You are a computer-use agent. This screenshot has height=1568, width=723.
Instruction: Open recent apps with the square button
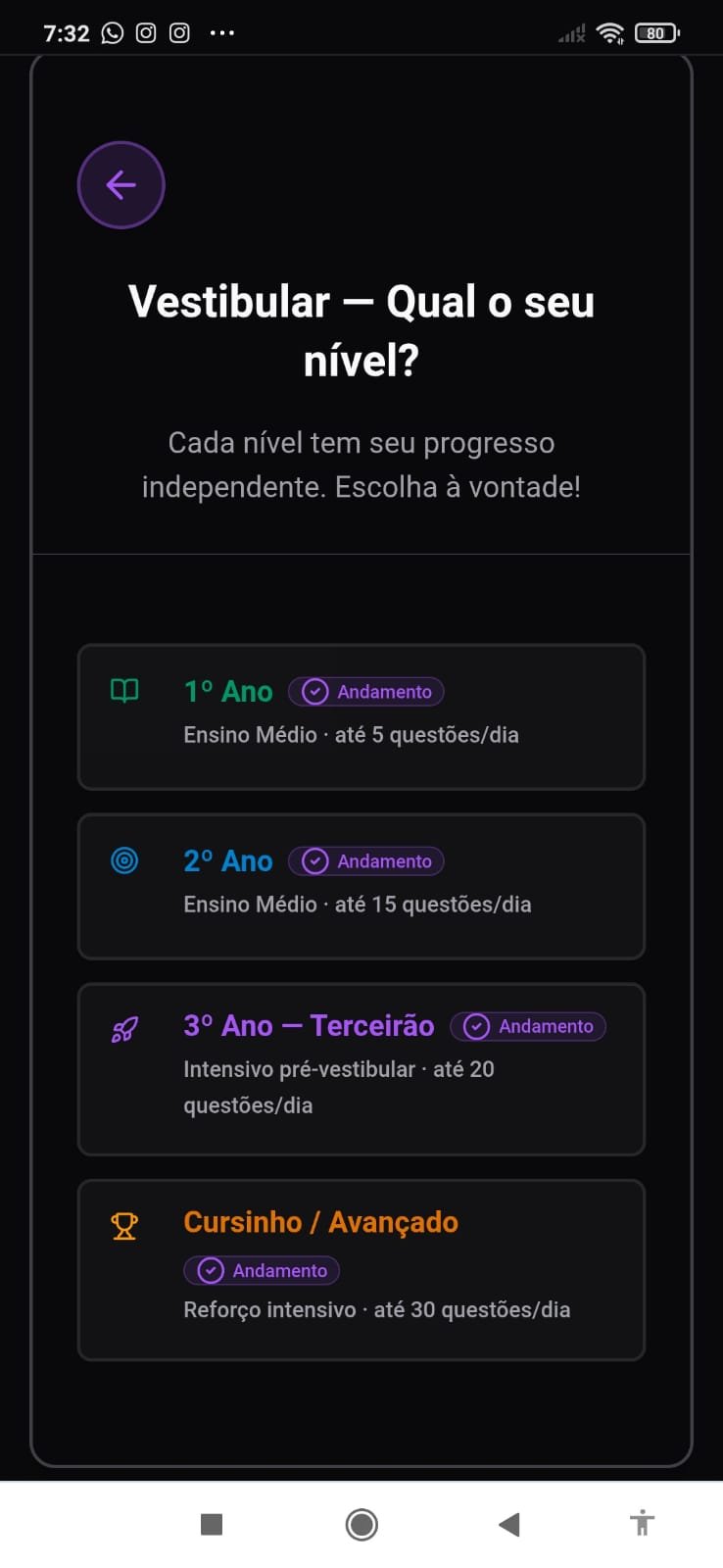(x=212, y=1524)
